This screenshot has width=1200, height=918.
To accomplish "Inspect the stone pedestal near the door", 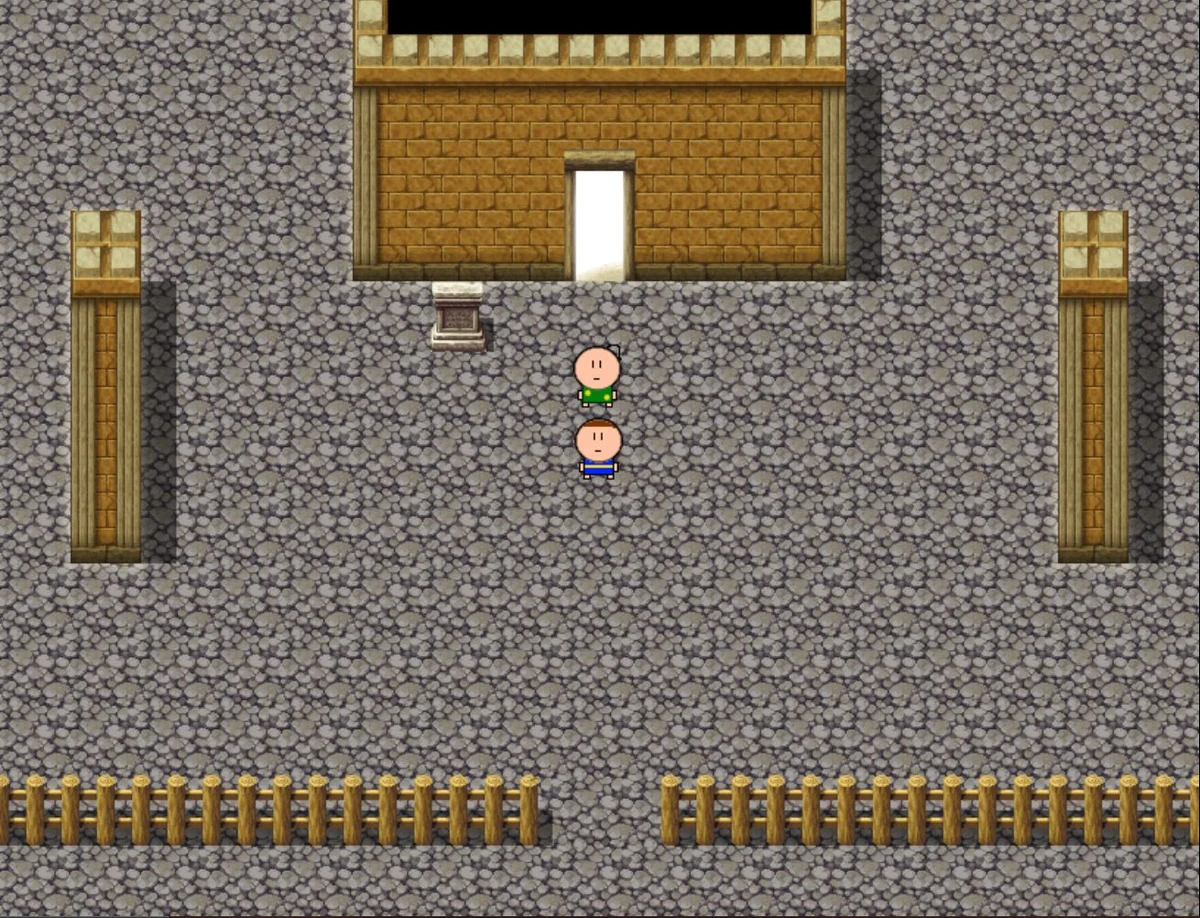I will click(x=458, y=316).
